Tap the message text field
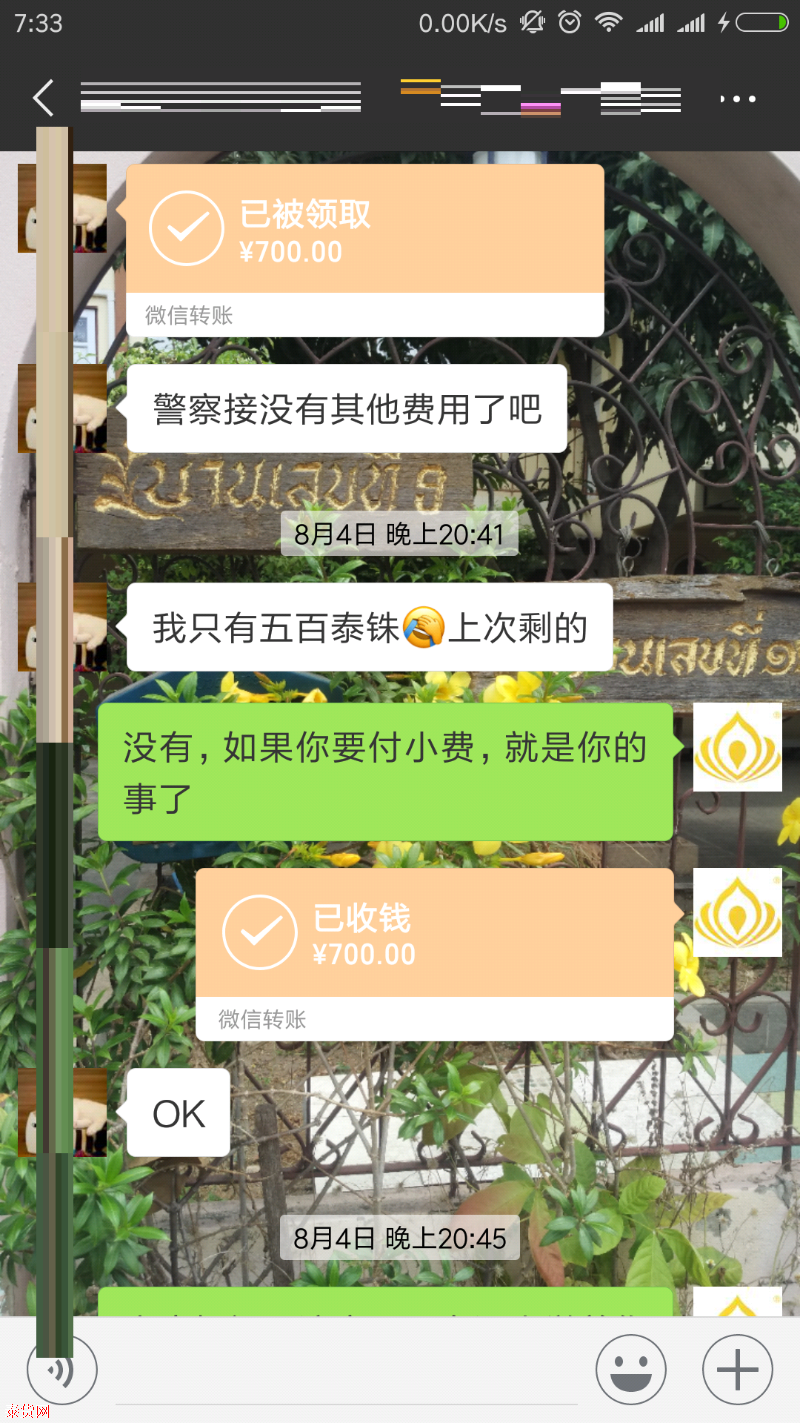 click(x=345, y=1370)
